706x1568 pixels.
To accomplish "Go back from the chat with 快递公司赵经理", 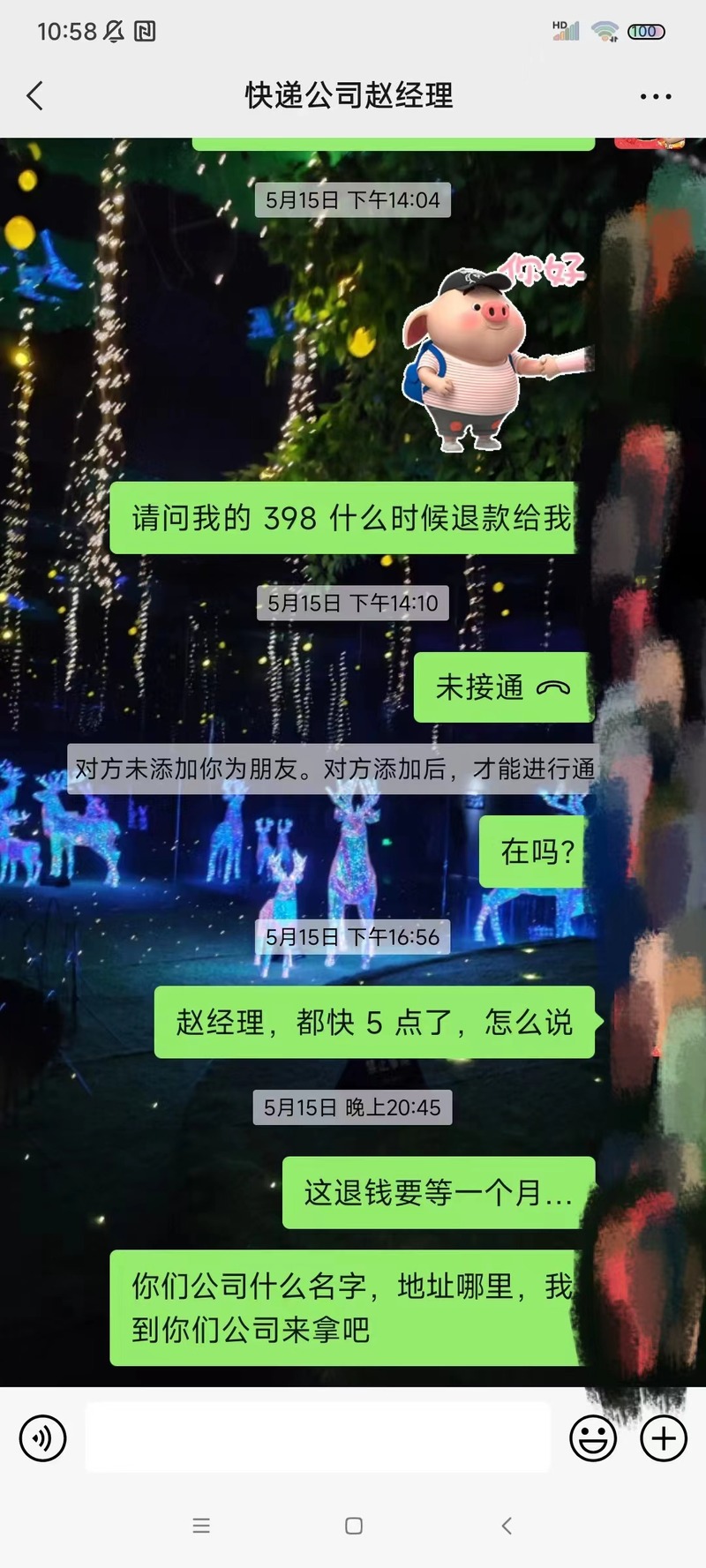I will (x=35, y=95).
